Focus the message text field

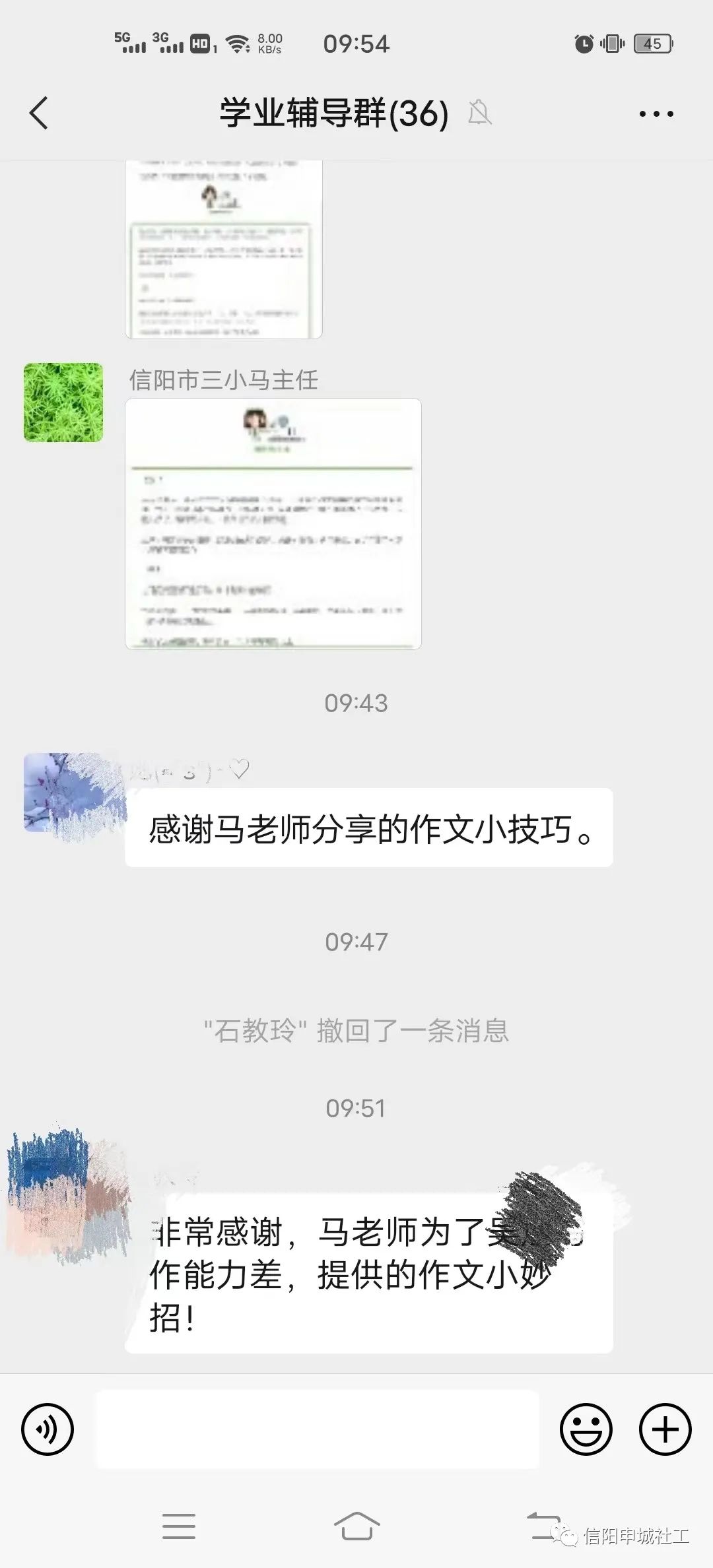pyautogui.click(x=317, y=1429)
